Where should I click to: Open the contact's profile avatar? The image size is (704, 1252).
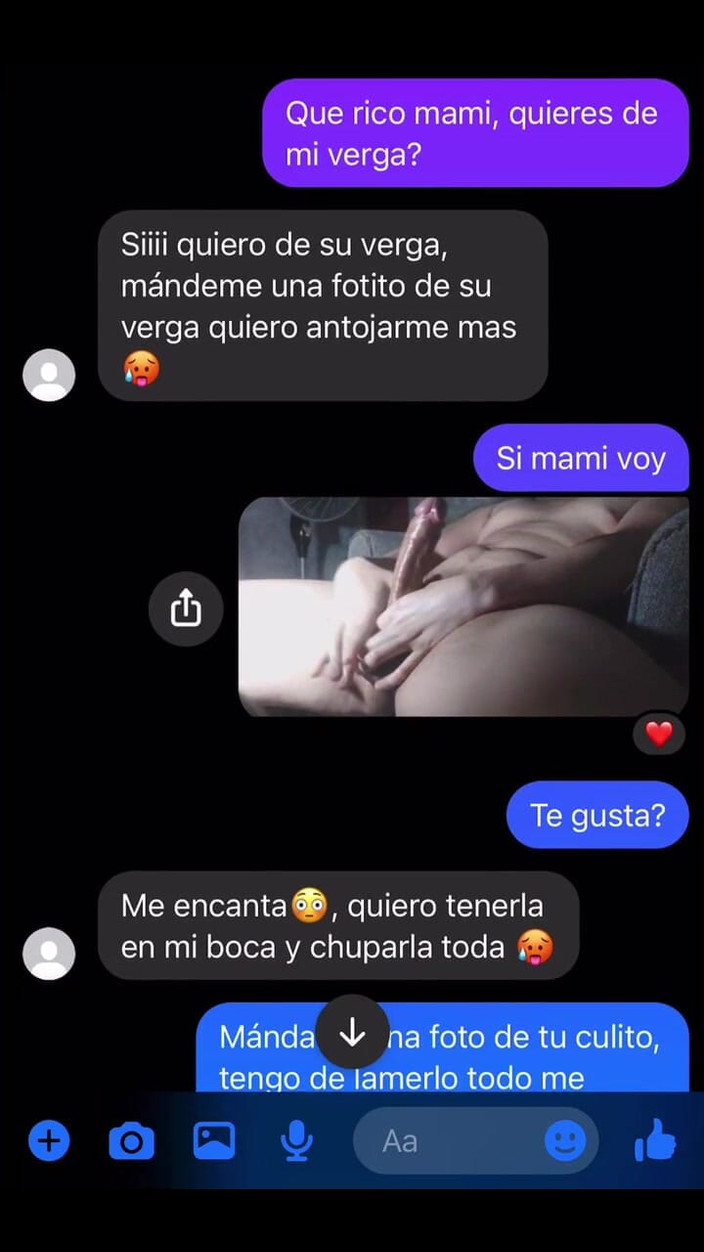tap(49, 953)
